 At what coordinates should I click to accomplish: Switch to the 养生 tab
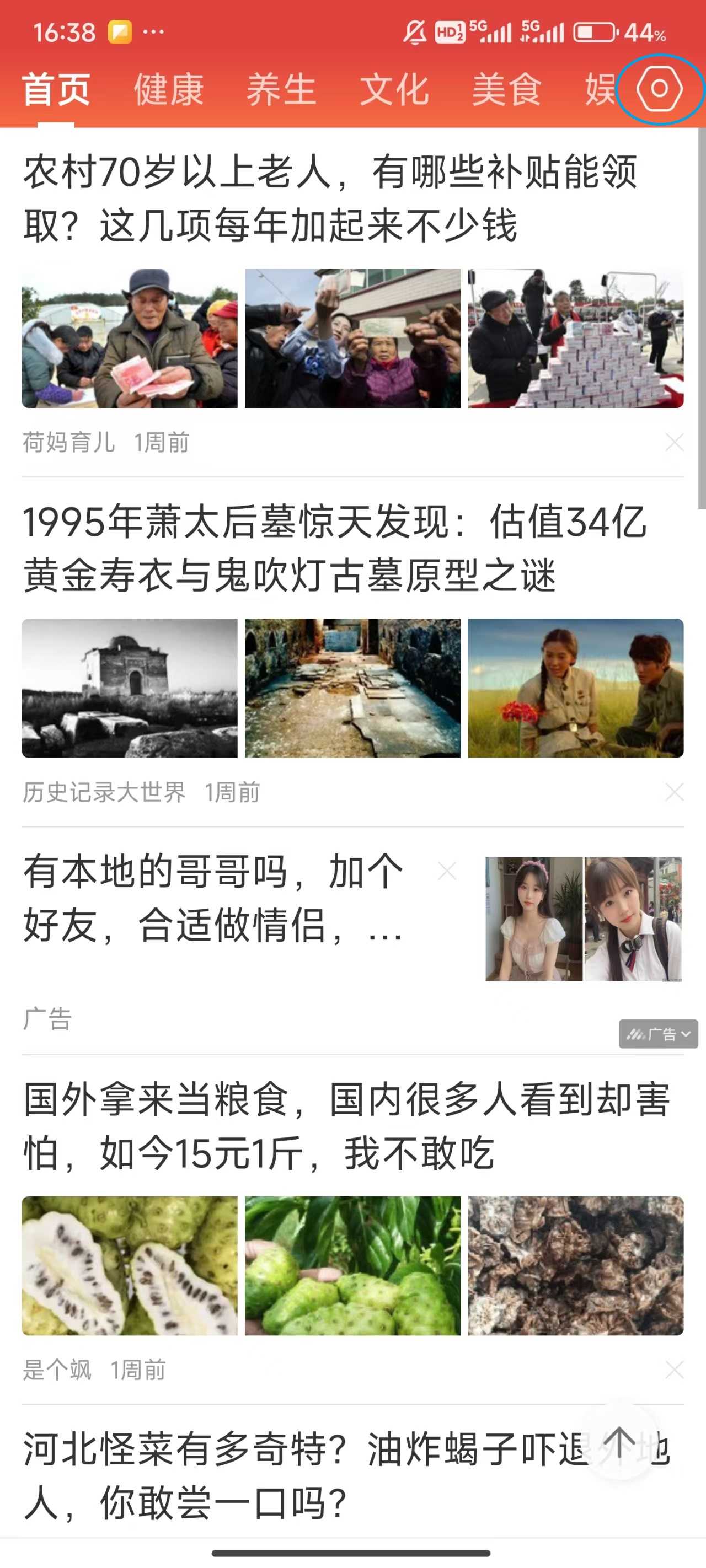pos(281,89)
